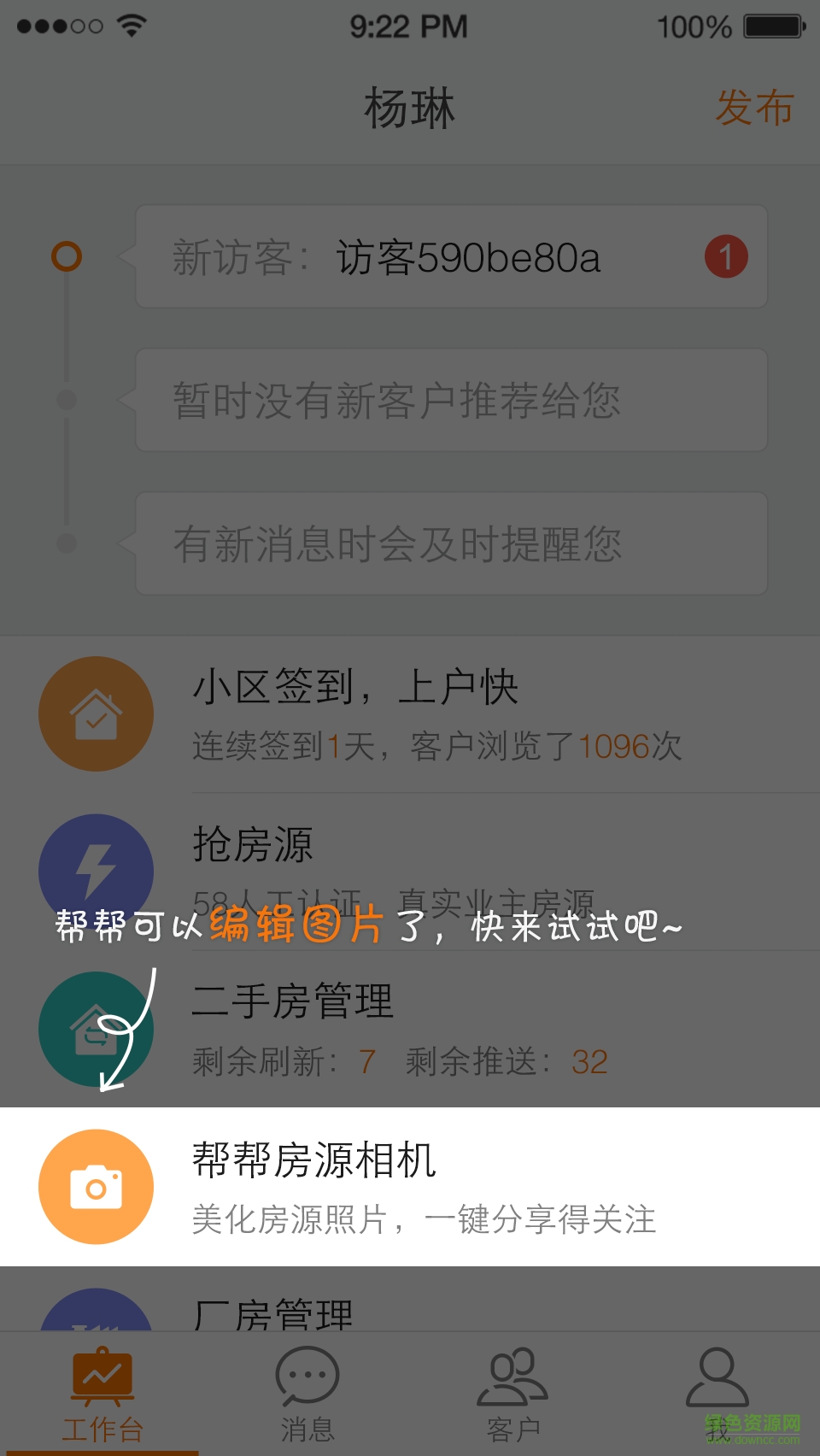The image size is (820, 1456).
Task: Select the 小区签到 house check-in icon
Action: [x=96, y=714]
